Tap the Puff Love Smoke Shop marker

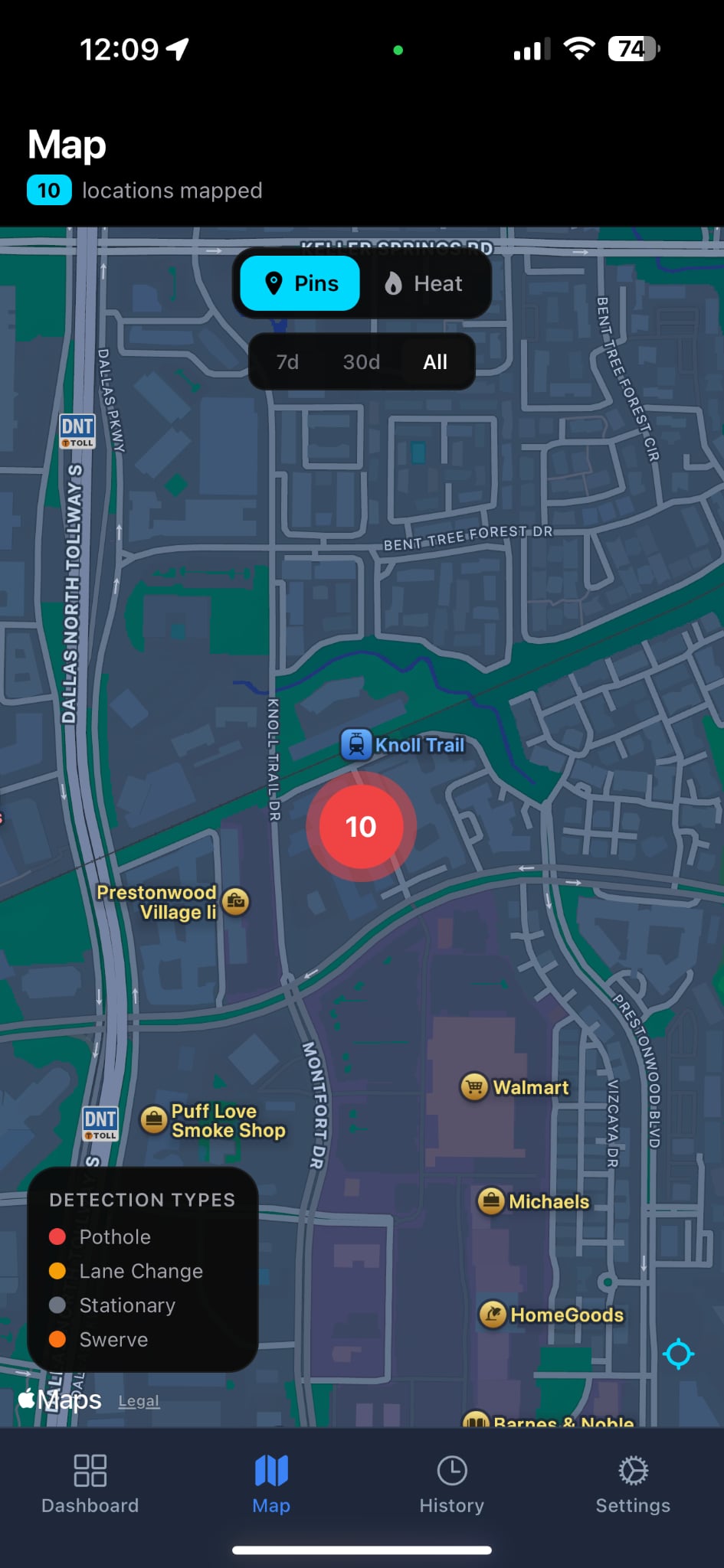(x=154, y=1120)
